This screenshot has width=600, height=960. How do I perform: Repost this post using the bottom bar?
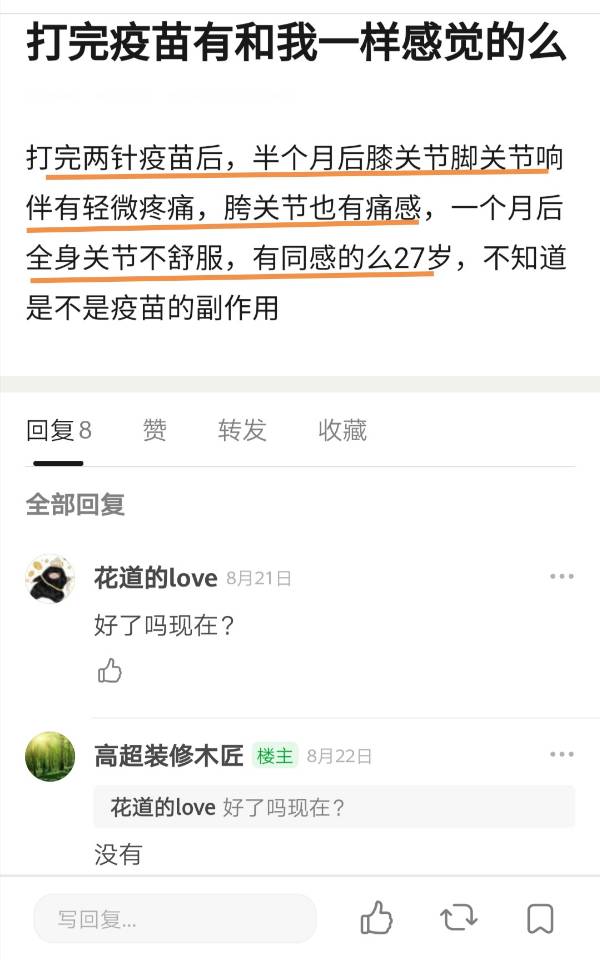(x=458, y=918)
